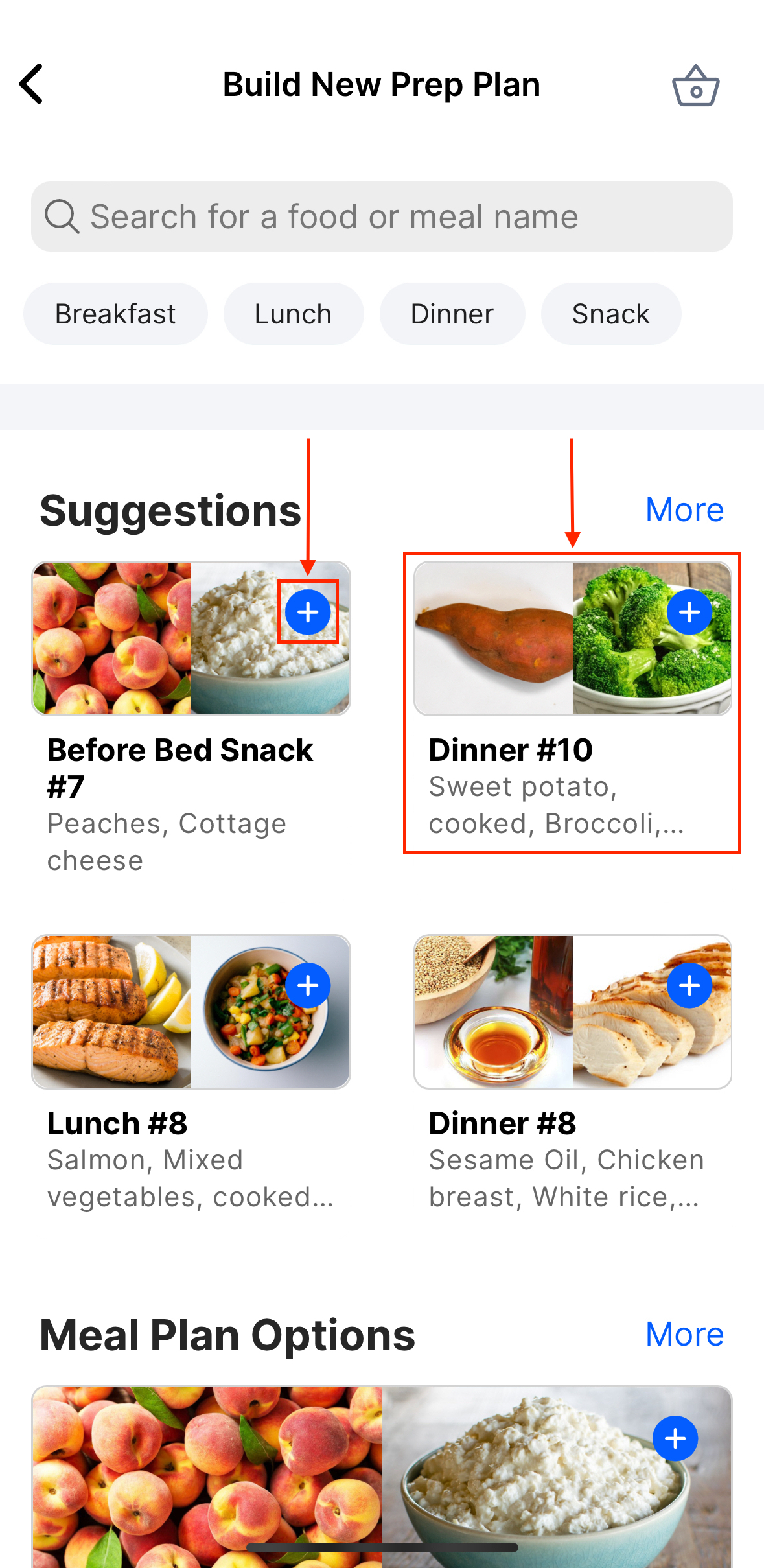Tap the plus icon under Meal Plan Options

point(675,1438)
